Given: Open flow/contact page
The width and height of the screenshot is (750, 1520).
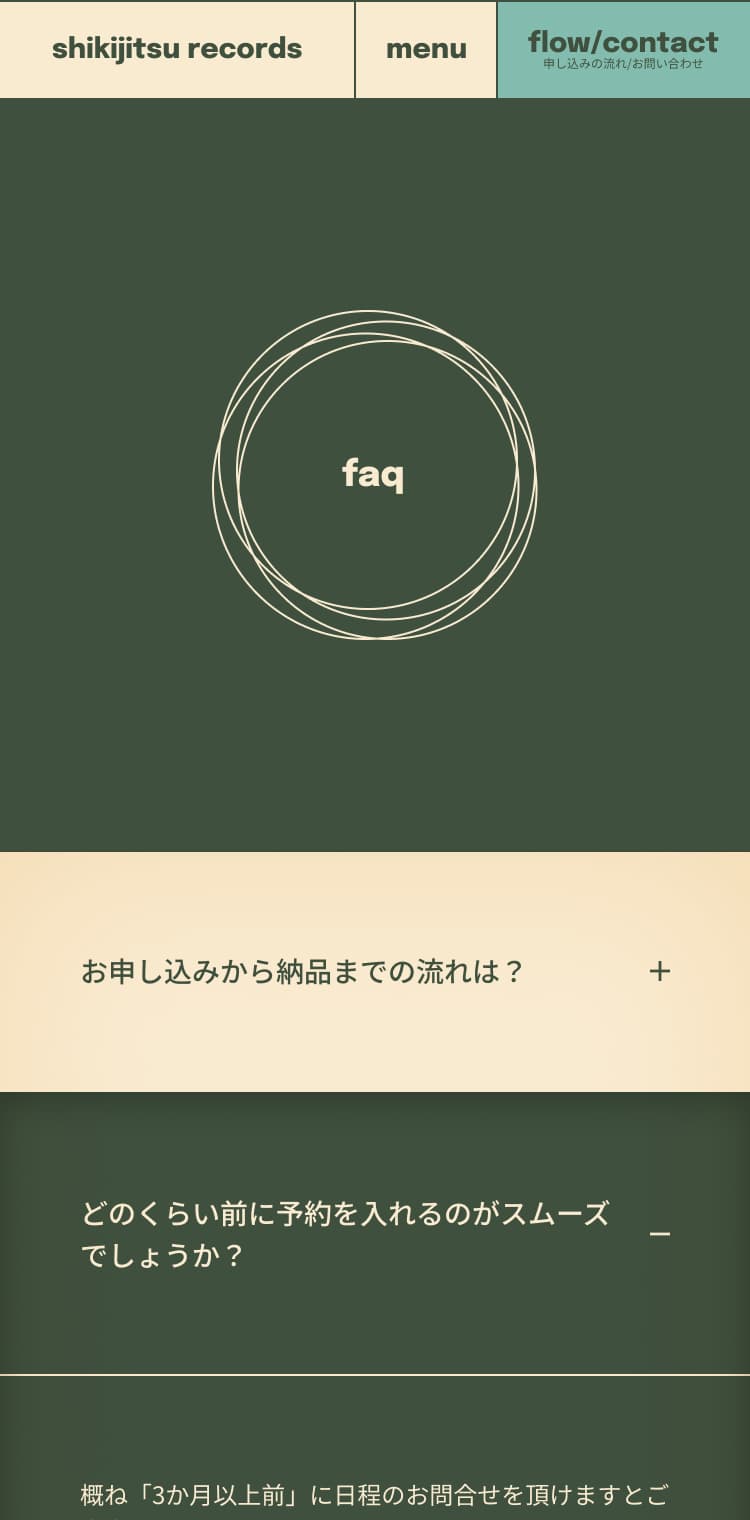Looking at the screenshot, I should click(623, 49).
